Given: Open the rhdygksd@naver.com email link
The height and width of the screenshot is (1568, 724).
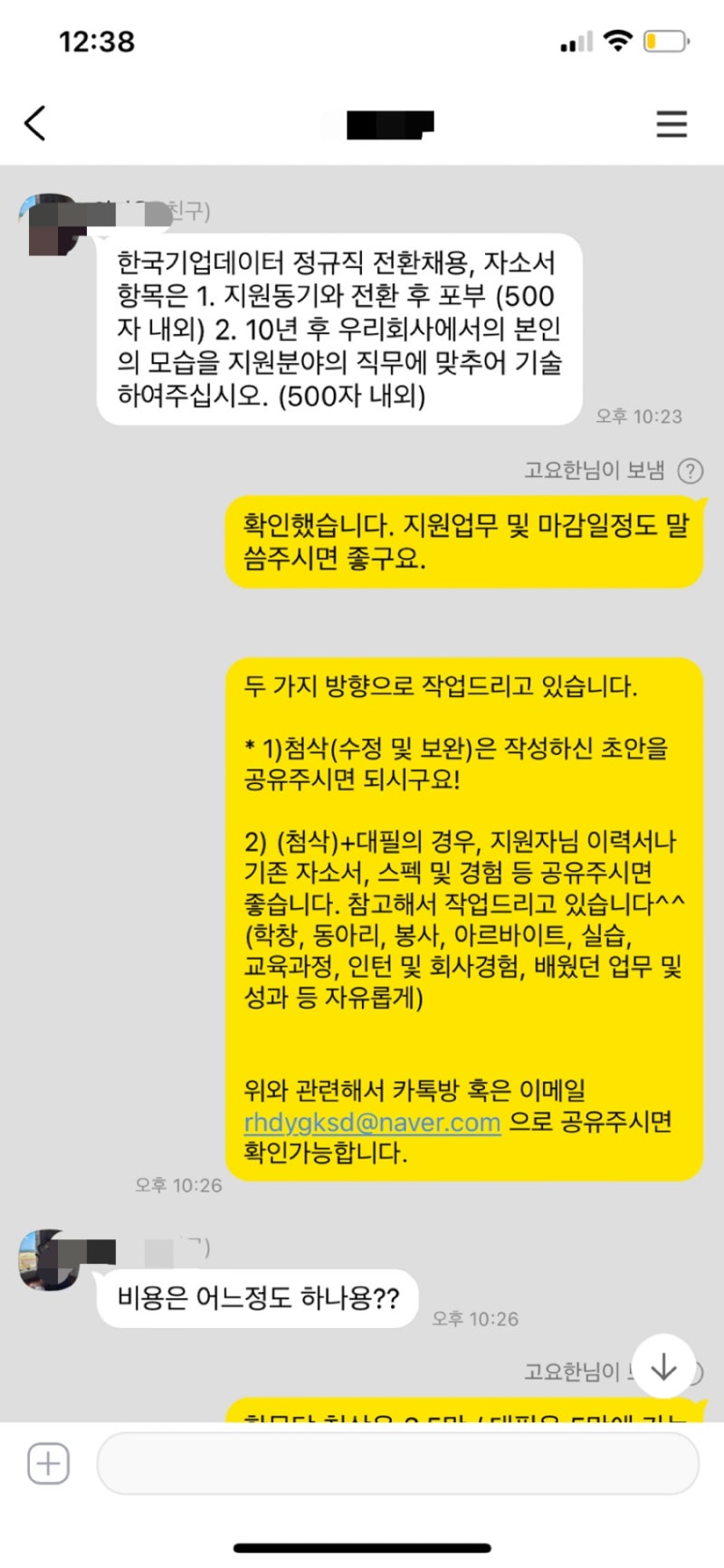Looking at the screenshot, I should coord(372,1123).
